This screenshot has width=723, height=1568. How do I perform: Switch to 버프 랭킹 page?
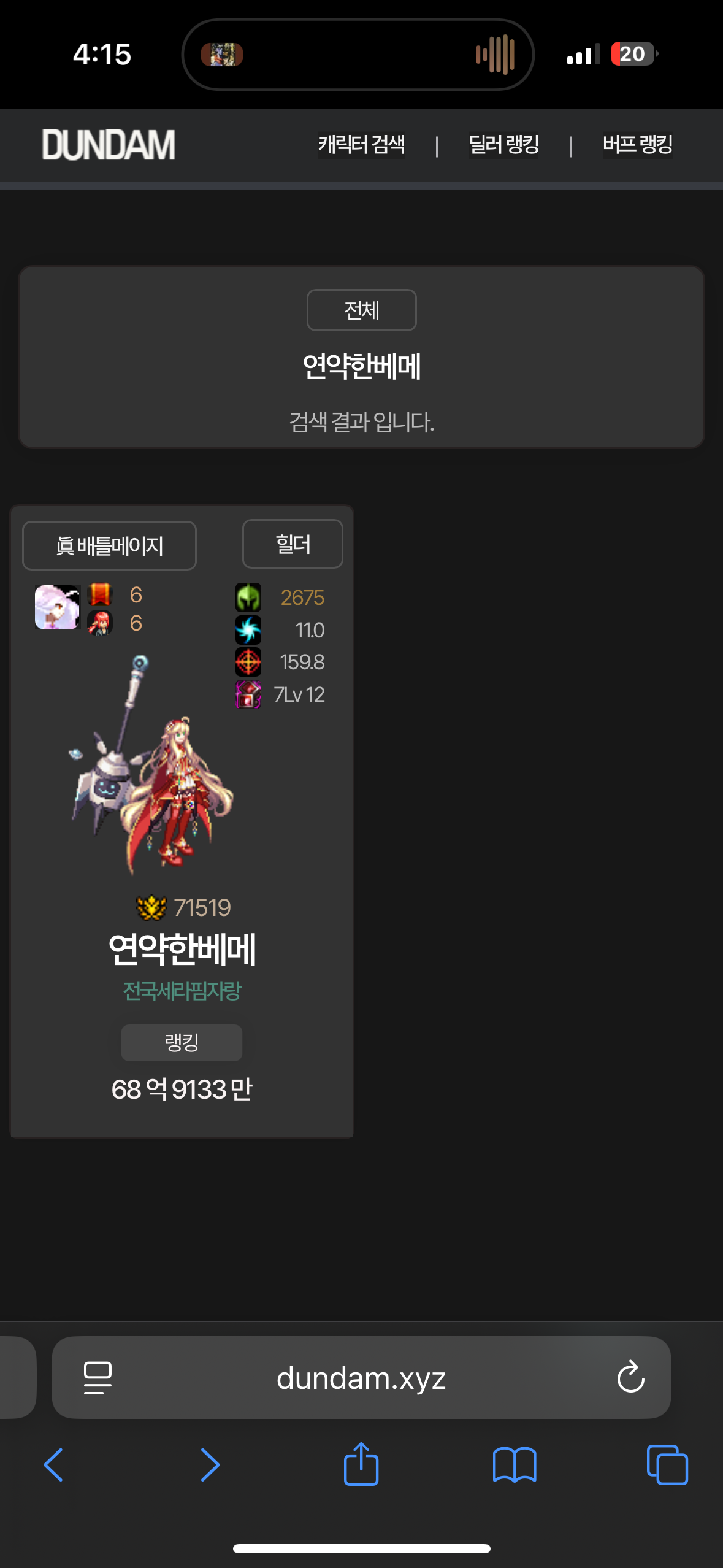tap(637, 145)
